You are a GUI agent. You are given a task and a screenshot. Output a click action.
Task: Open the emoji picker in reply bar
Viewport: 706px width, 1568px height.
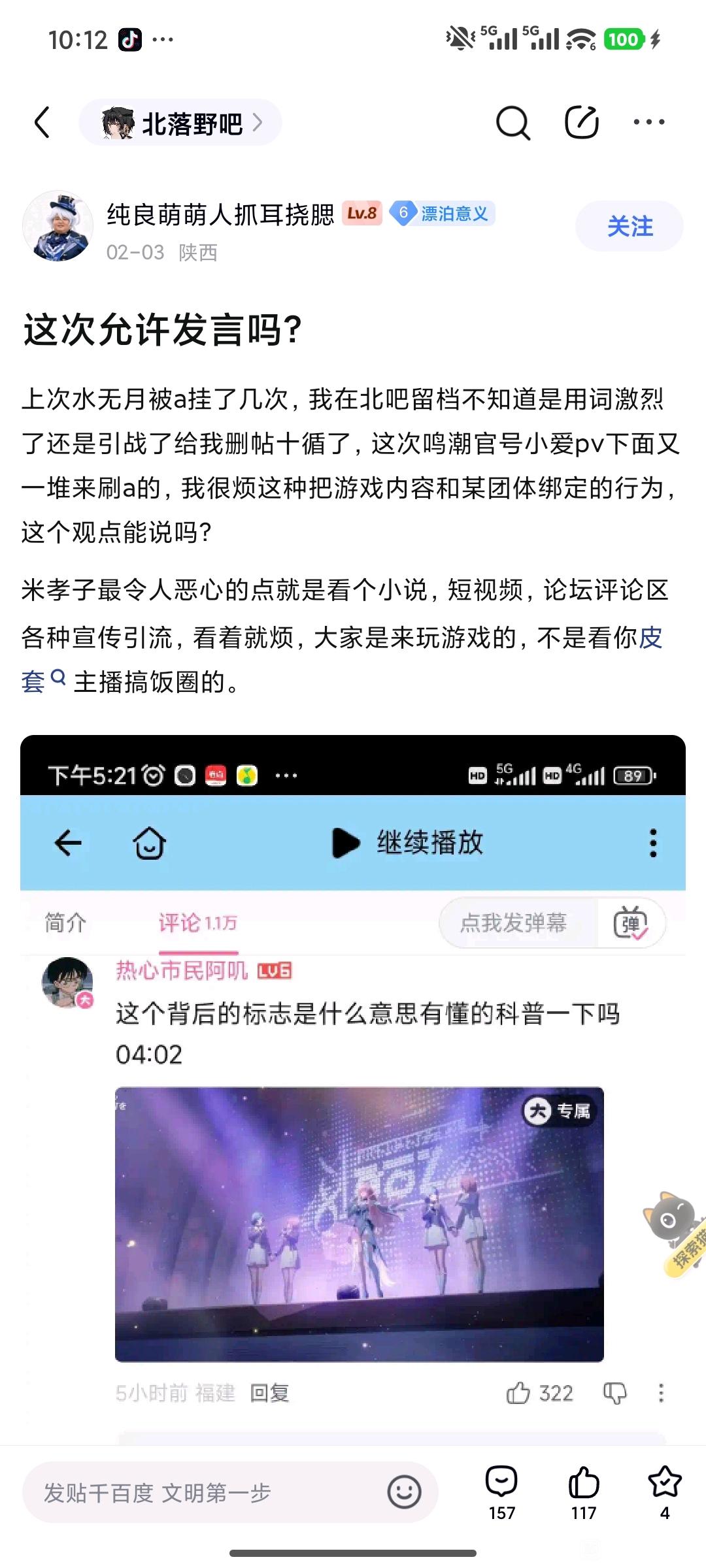tap(404, 1493)
